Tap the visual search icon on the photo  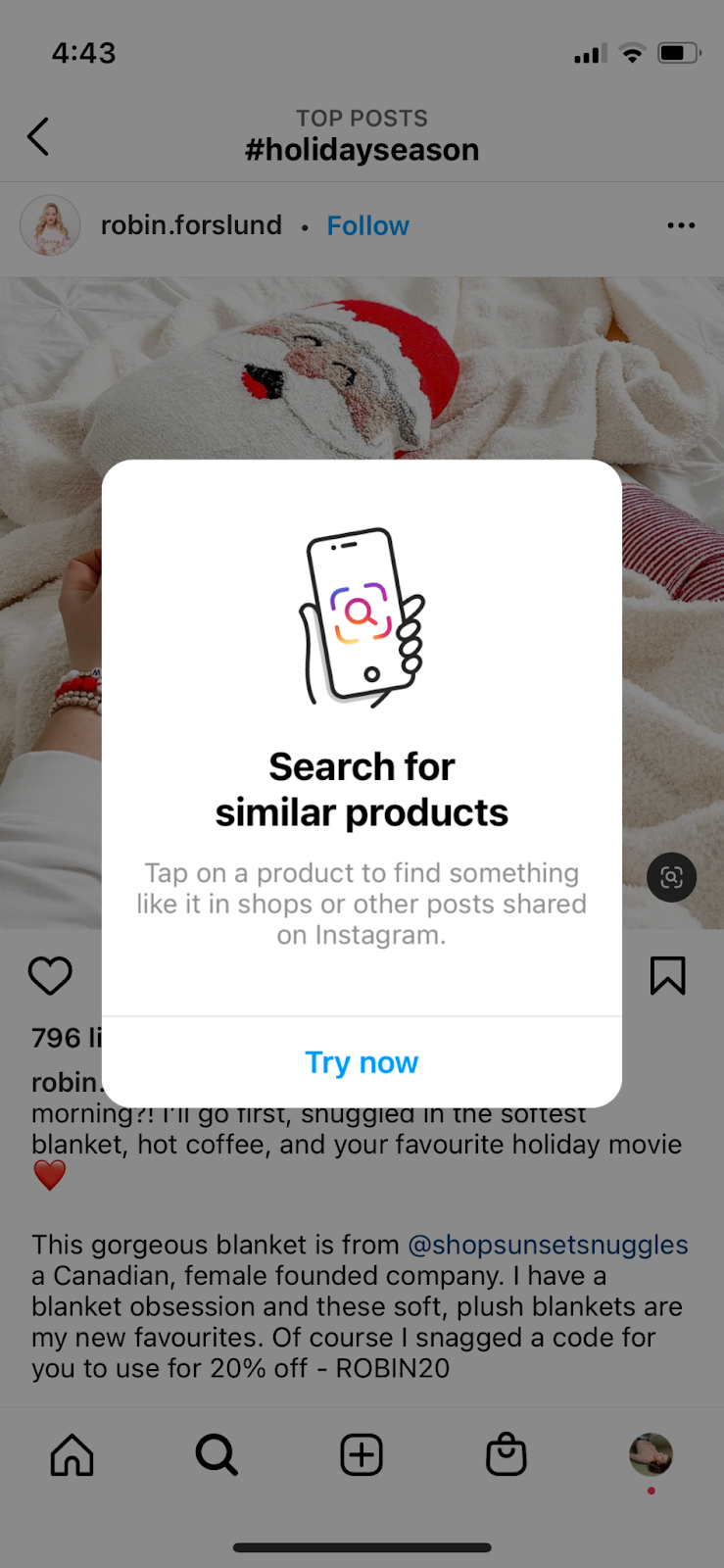[672, 877]
